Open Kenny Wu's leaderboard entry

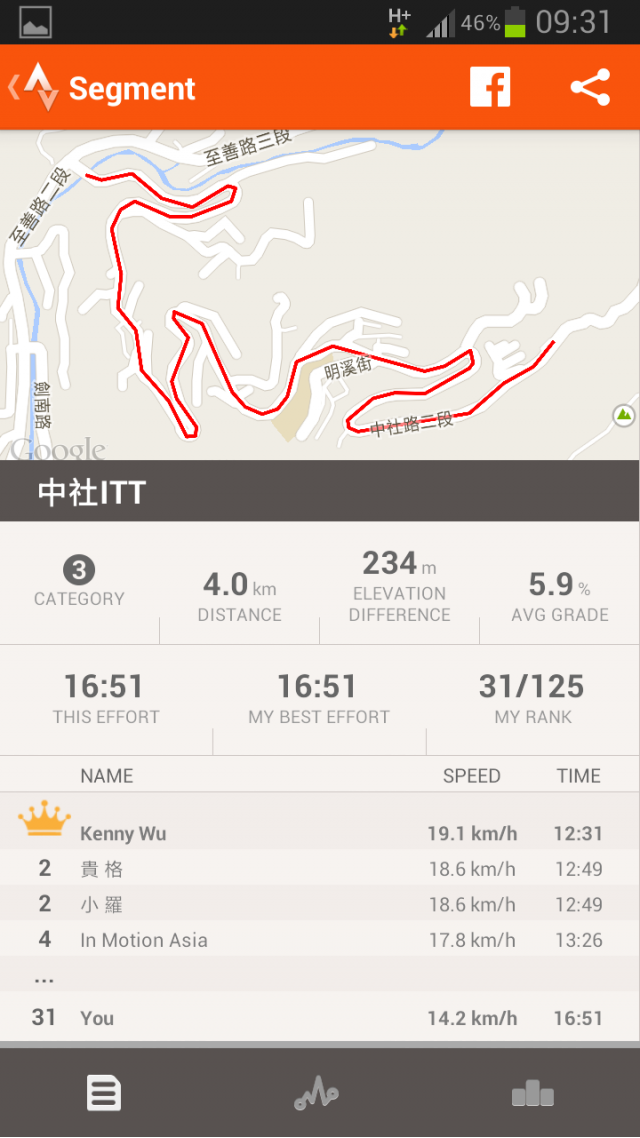[320, 833]
